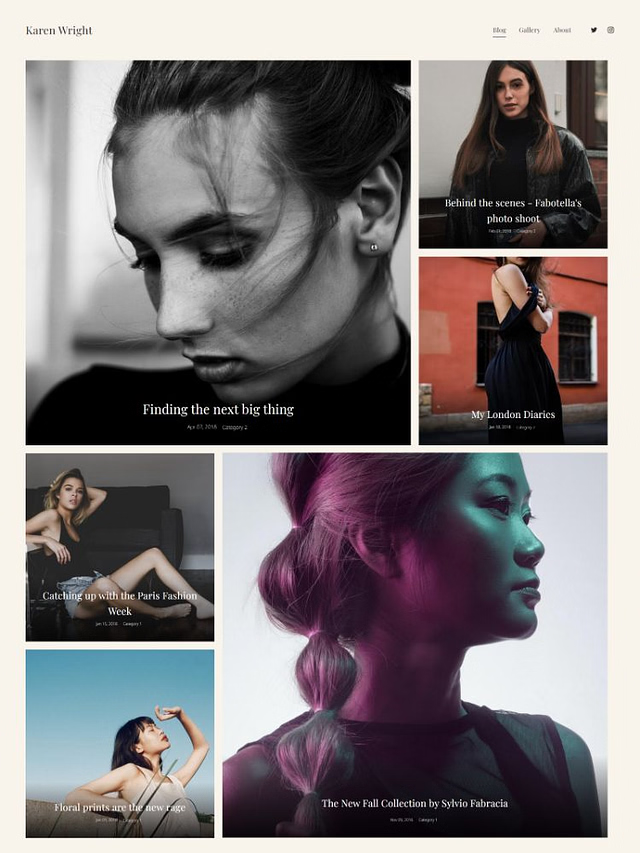The width and height of the screenshot is (640, 853).
Task: Open the post Finding the next big thing
Action: pyautogui.click(x=218, y=409)
